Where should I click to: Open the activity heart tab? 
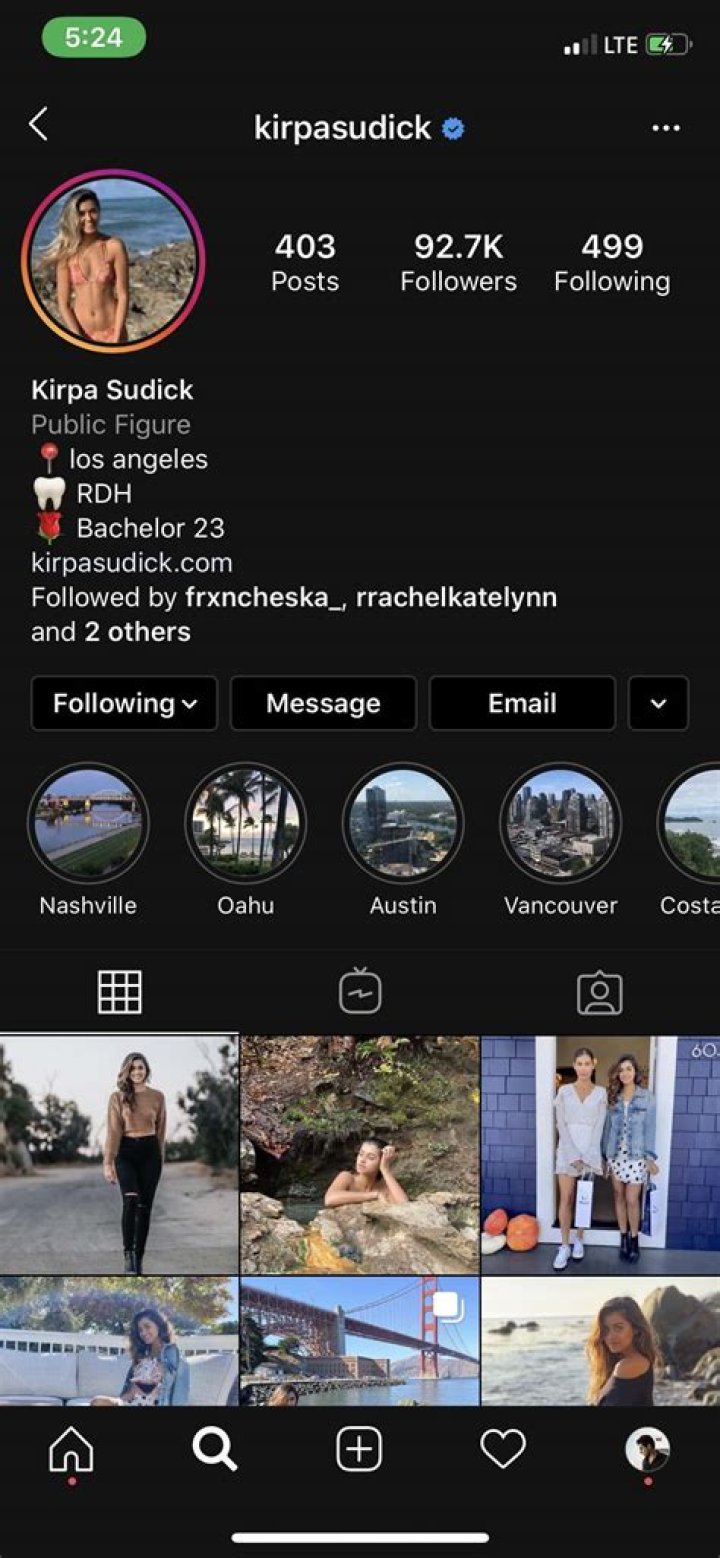click(x=503, y=1449)
